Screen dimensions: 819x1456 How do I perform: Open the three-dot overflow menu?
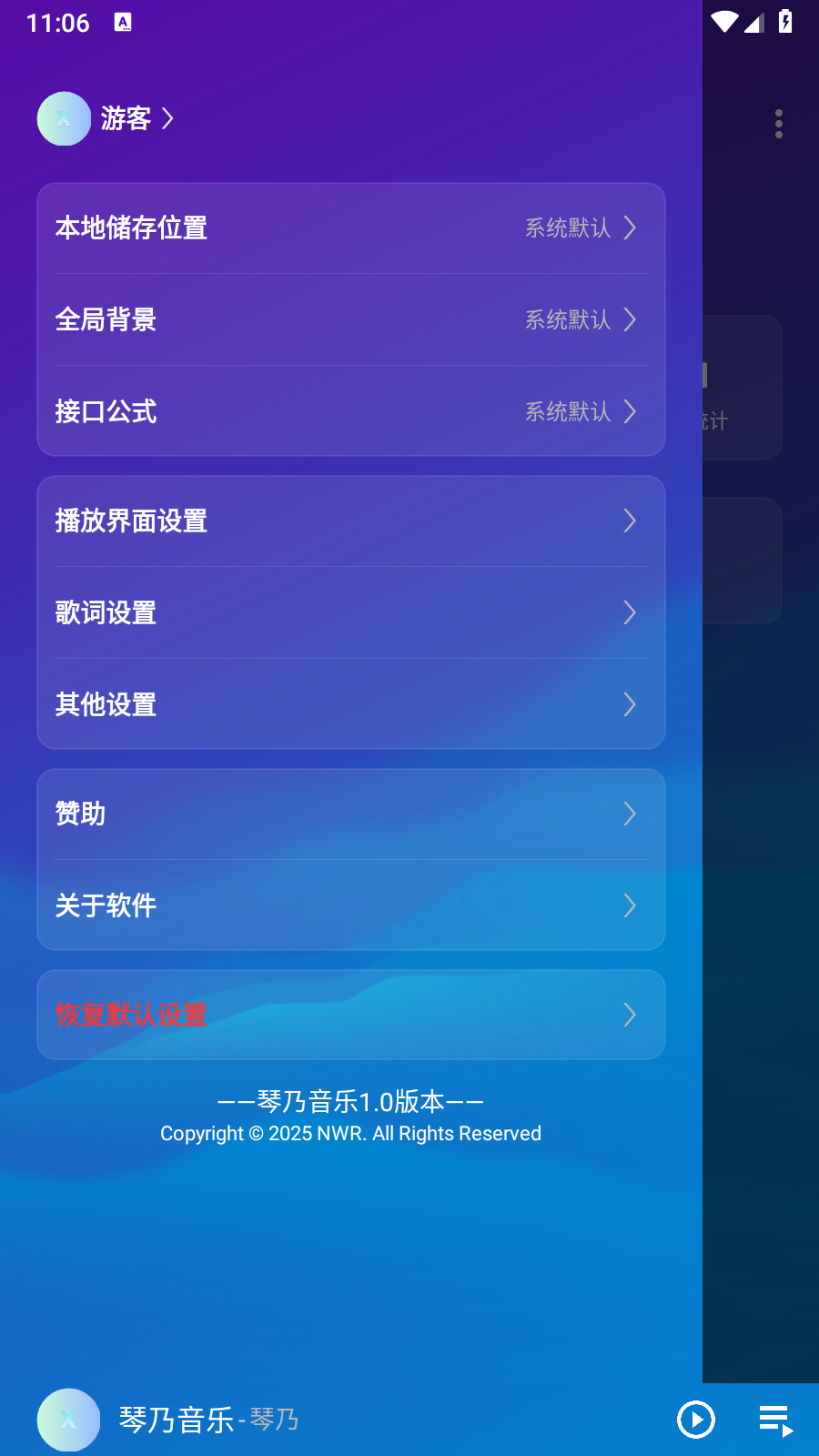click(779, 124)
